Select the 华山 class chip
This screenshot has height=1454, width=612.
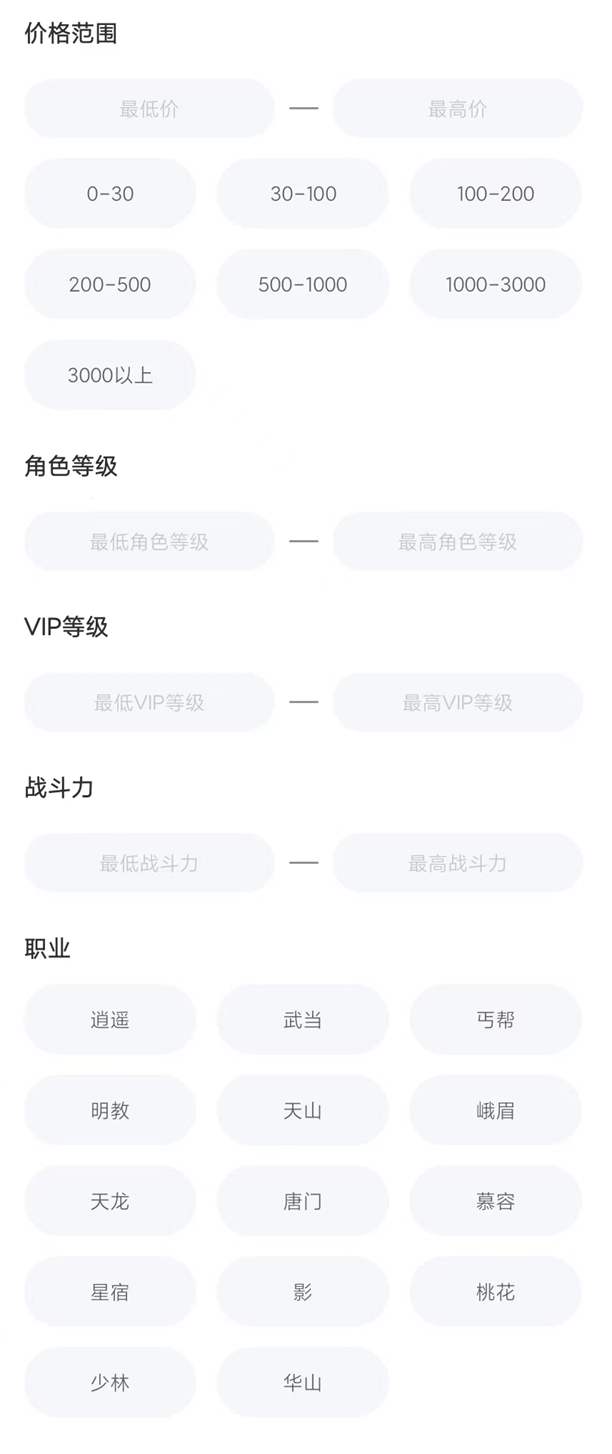coord(303,1383)
